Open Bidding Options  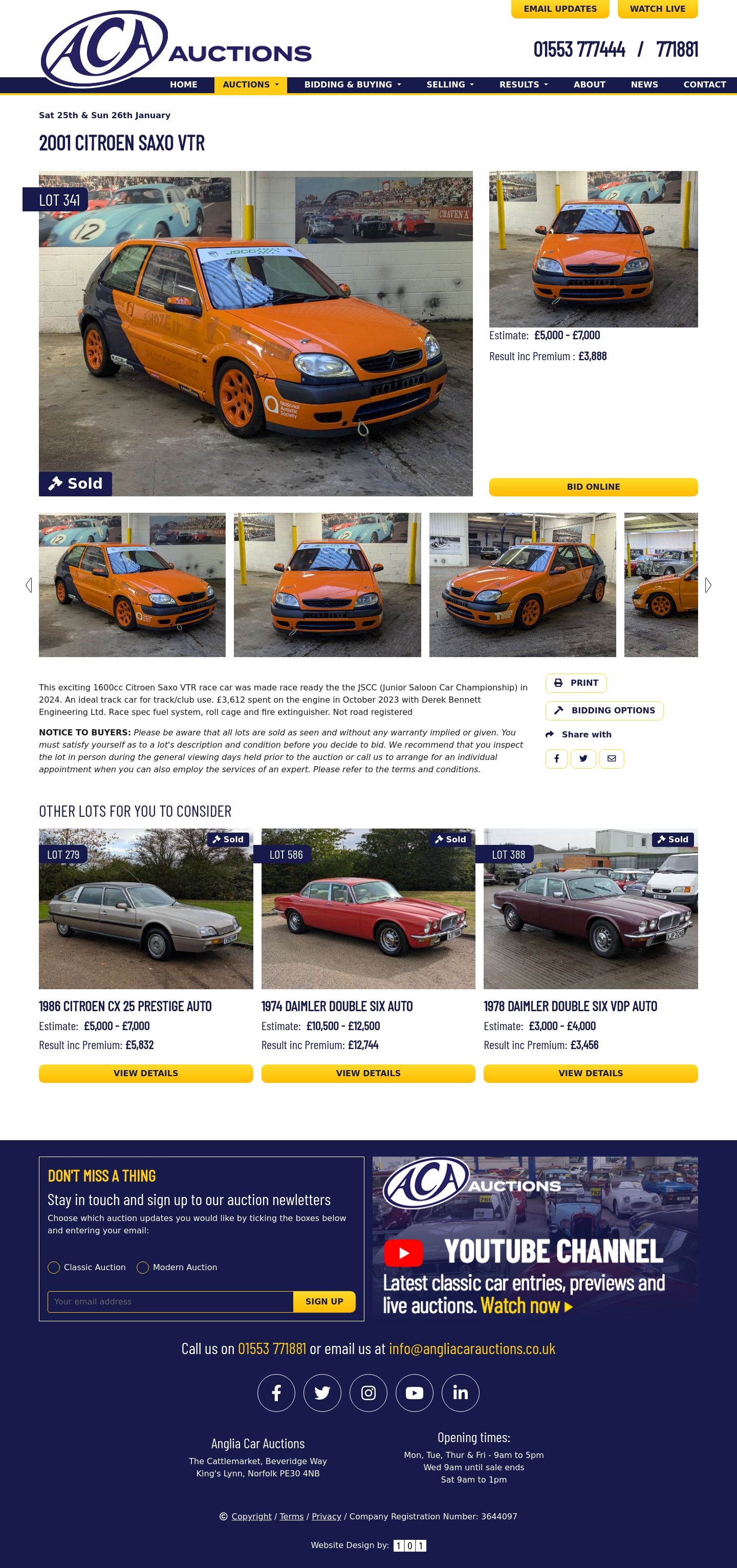pyautogui.click(x=604, y=710)
